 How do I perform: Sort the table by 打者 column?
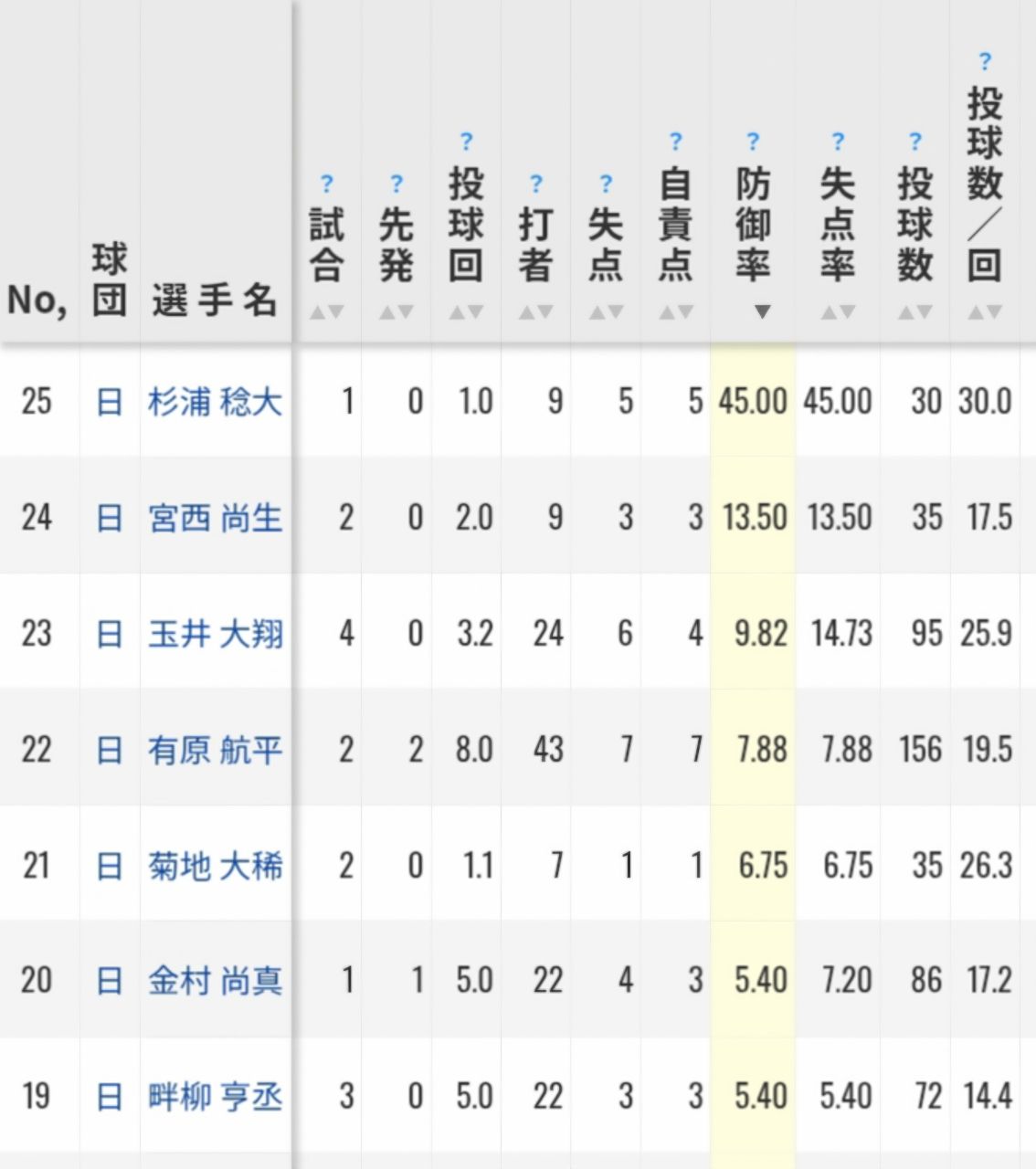coord(535,312)
